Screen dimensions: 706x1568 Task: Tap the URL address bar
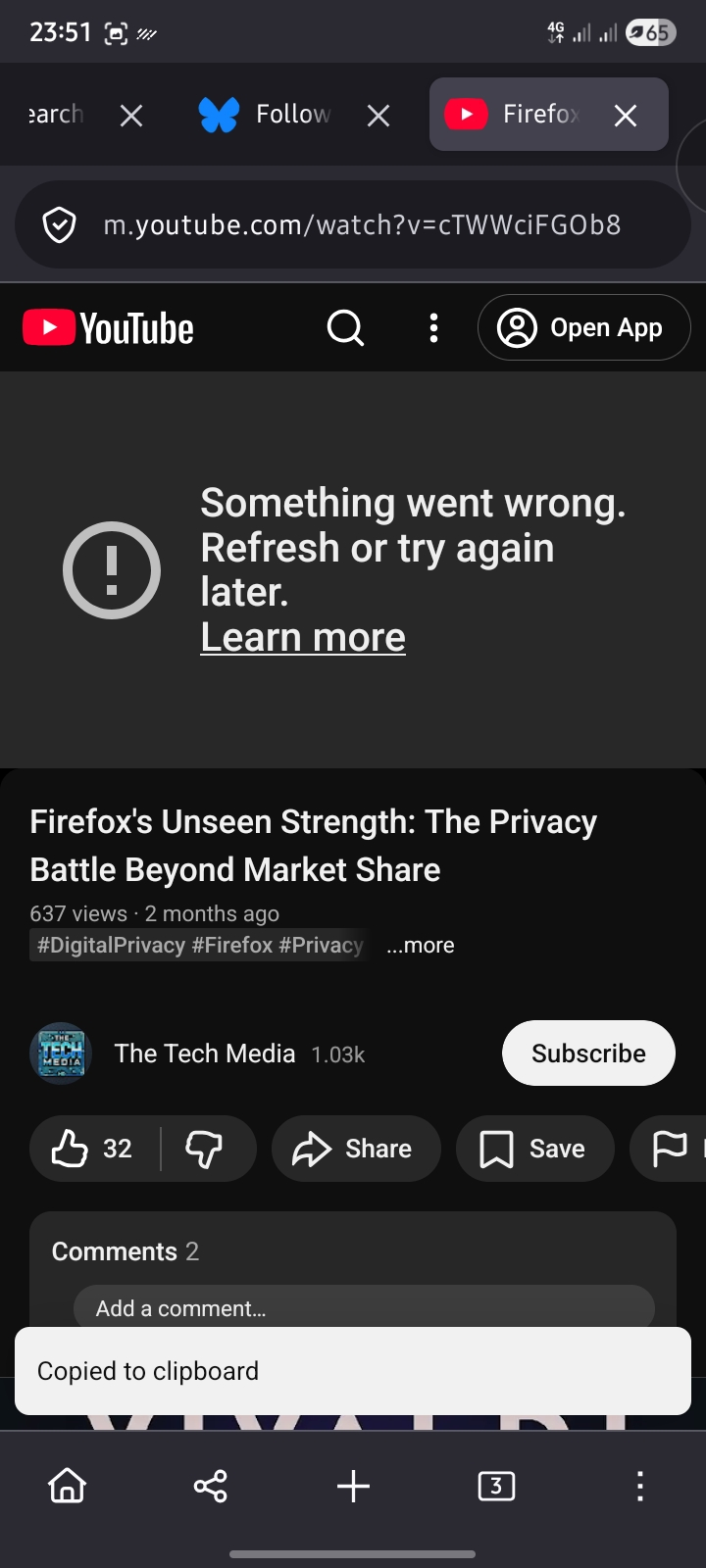(x=361, y=225)
